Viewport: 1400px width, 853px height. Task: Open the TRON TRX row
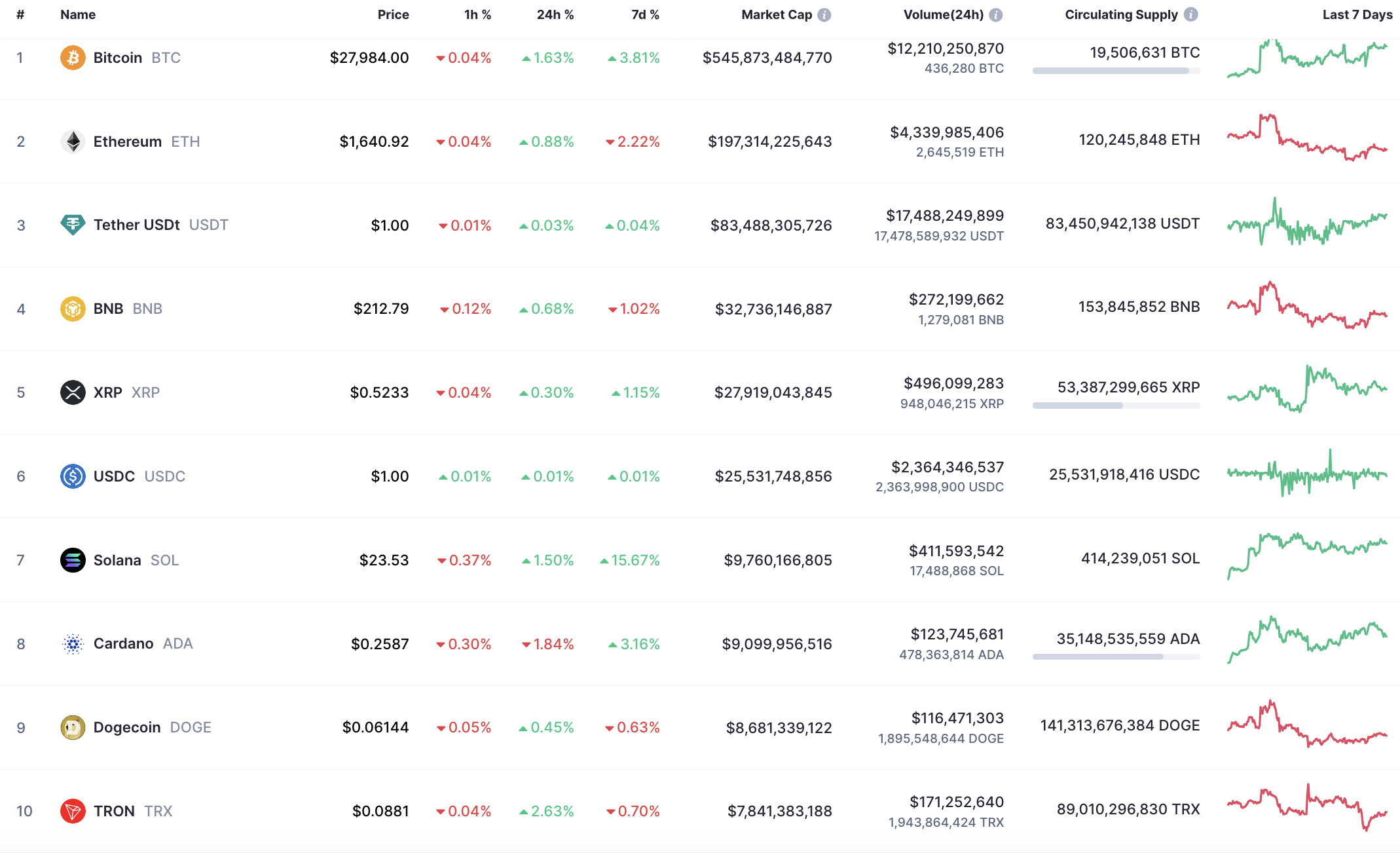pyautogui.click(x=114, y=811)
